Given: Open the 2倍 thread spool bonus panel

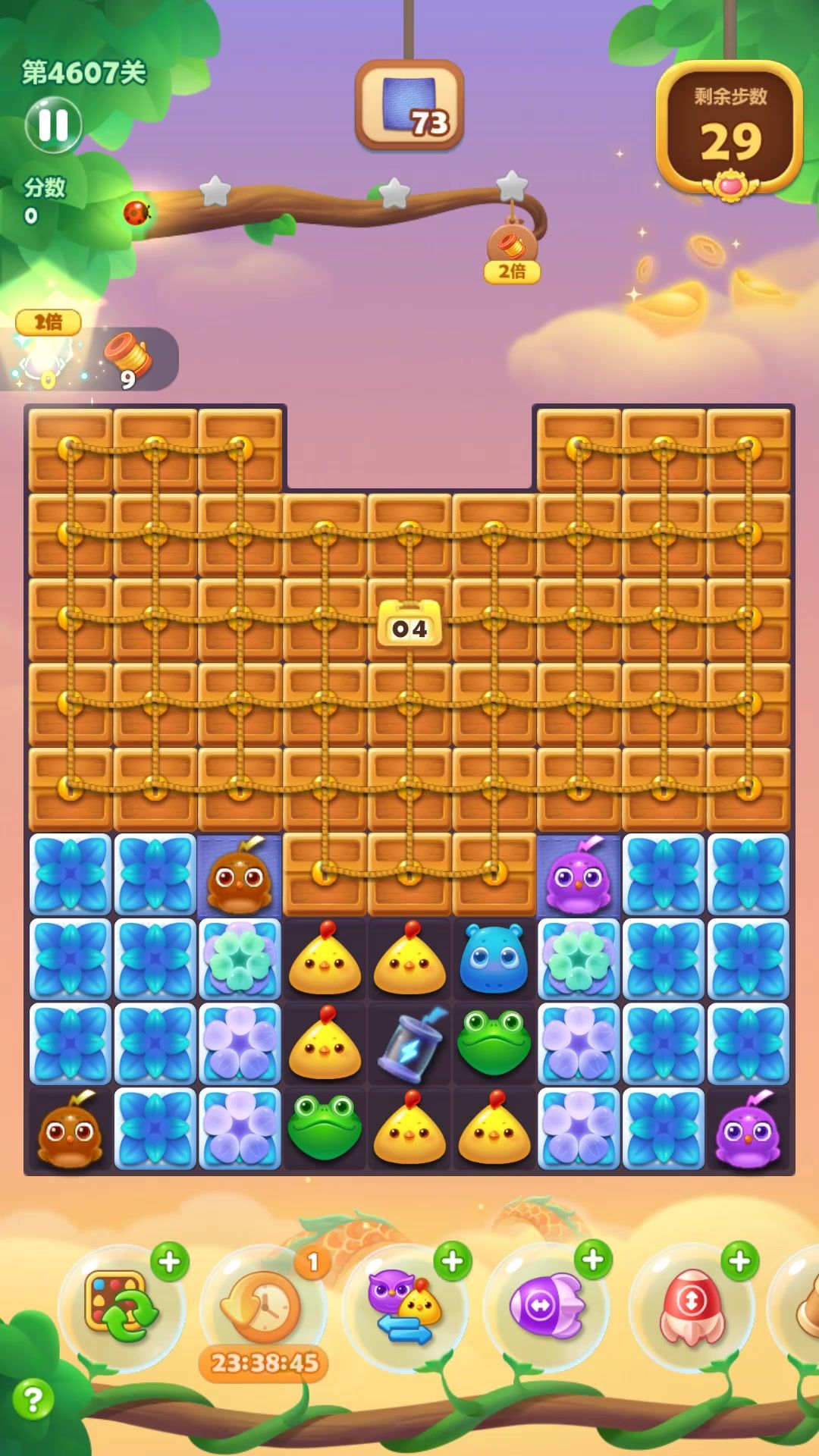Looking at the screenshot, I should coord(89,356).
